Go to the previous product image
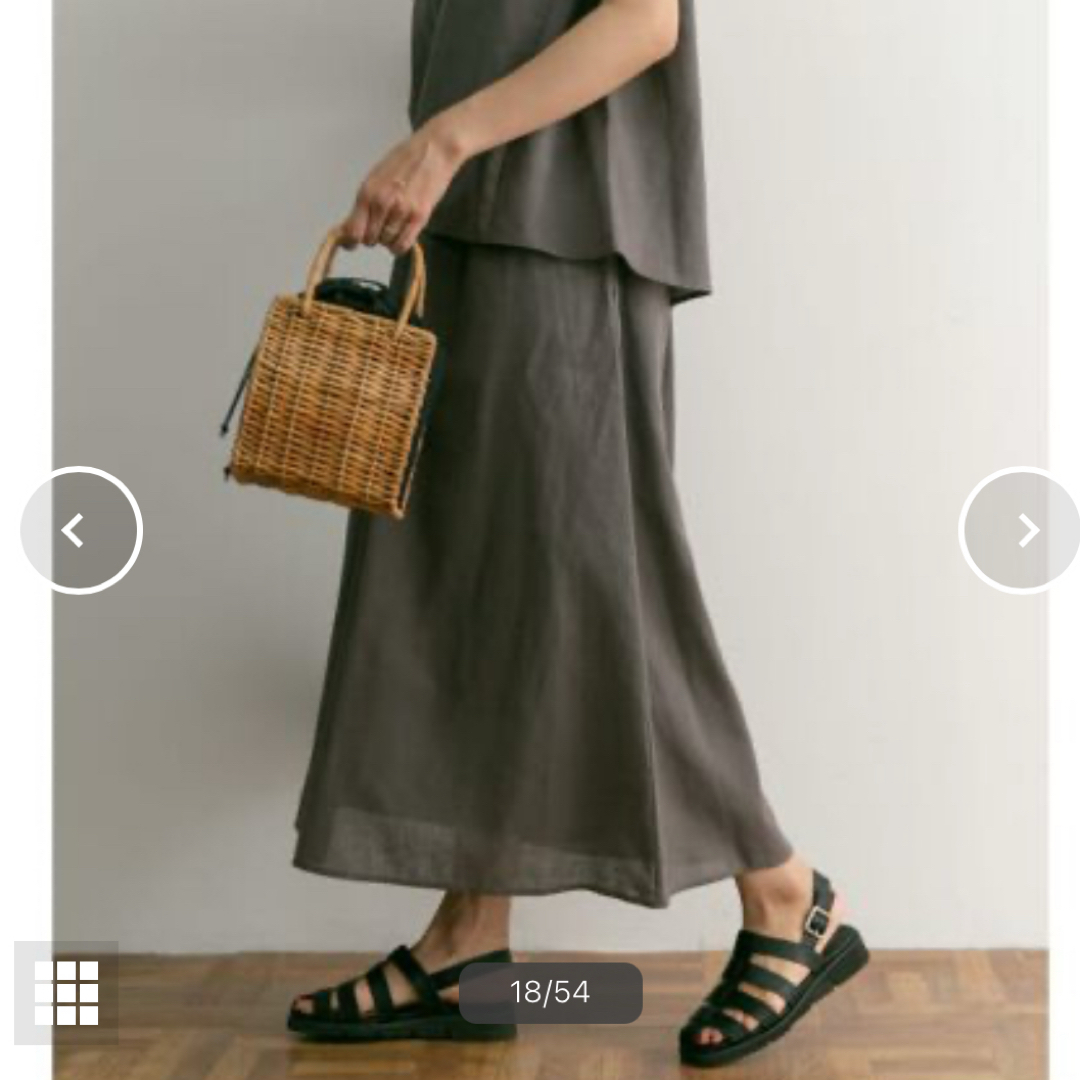 coord(81,530)
